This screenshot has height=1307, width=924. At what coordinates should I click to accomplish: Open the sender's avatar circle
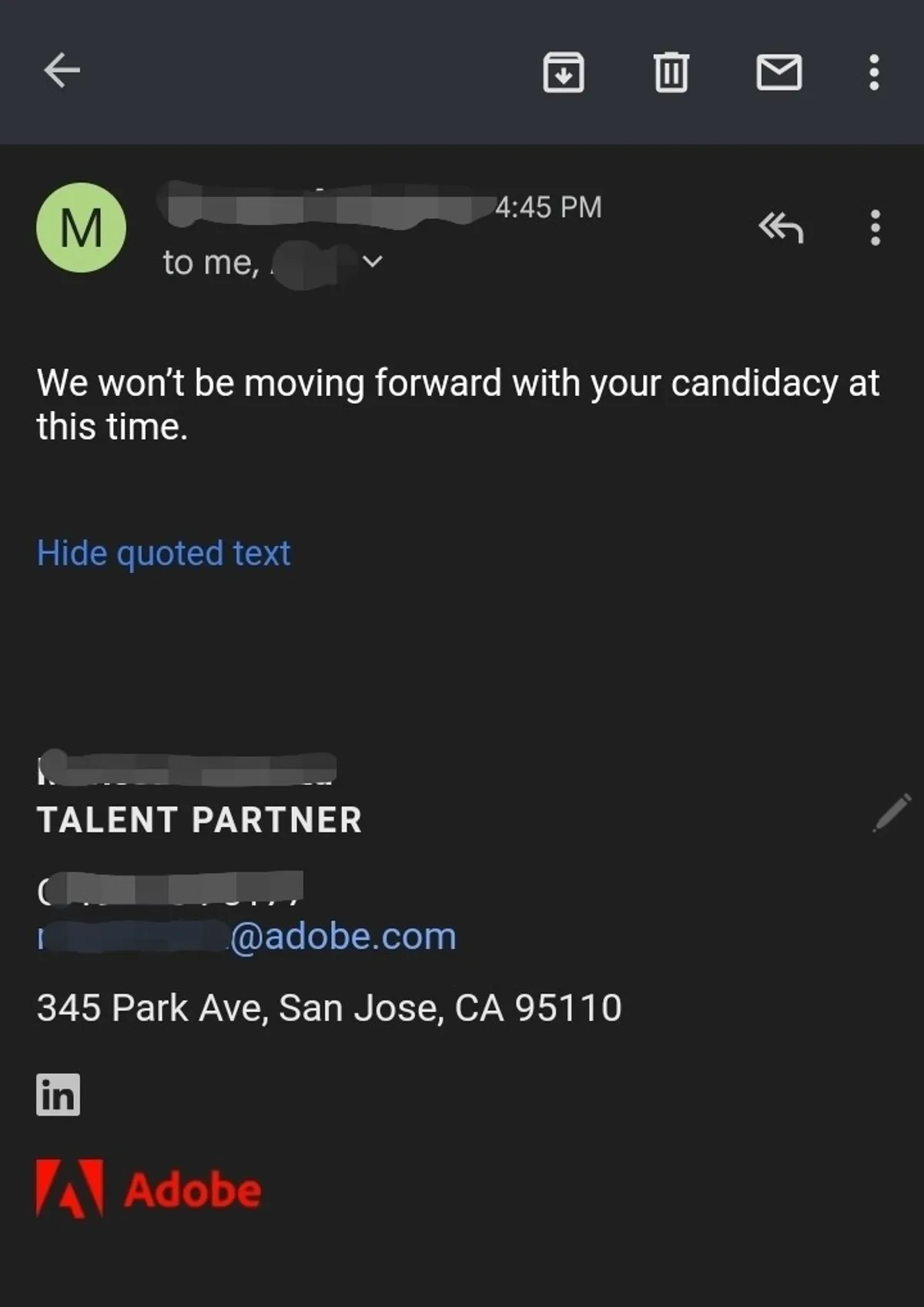click(x=80, y=229)
